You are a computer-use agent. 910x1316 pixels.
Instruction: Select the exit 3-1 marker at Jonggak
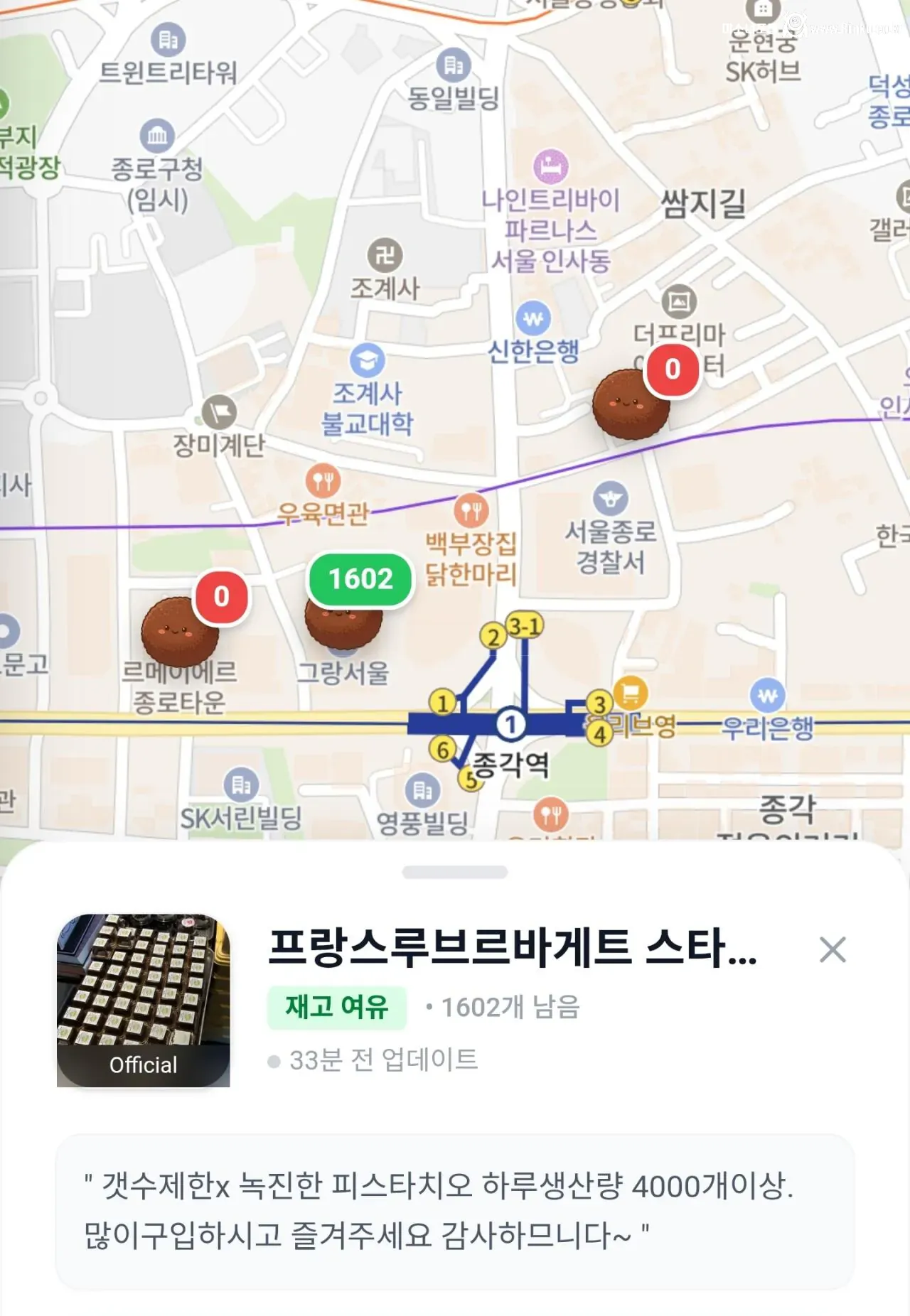pyautogui.click(x=524, y=625)
